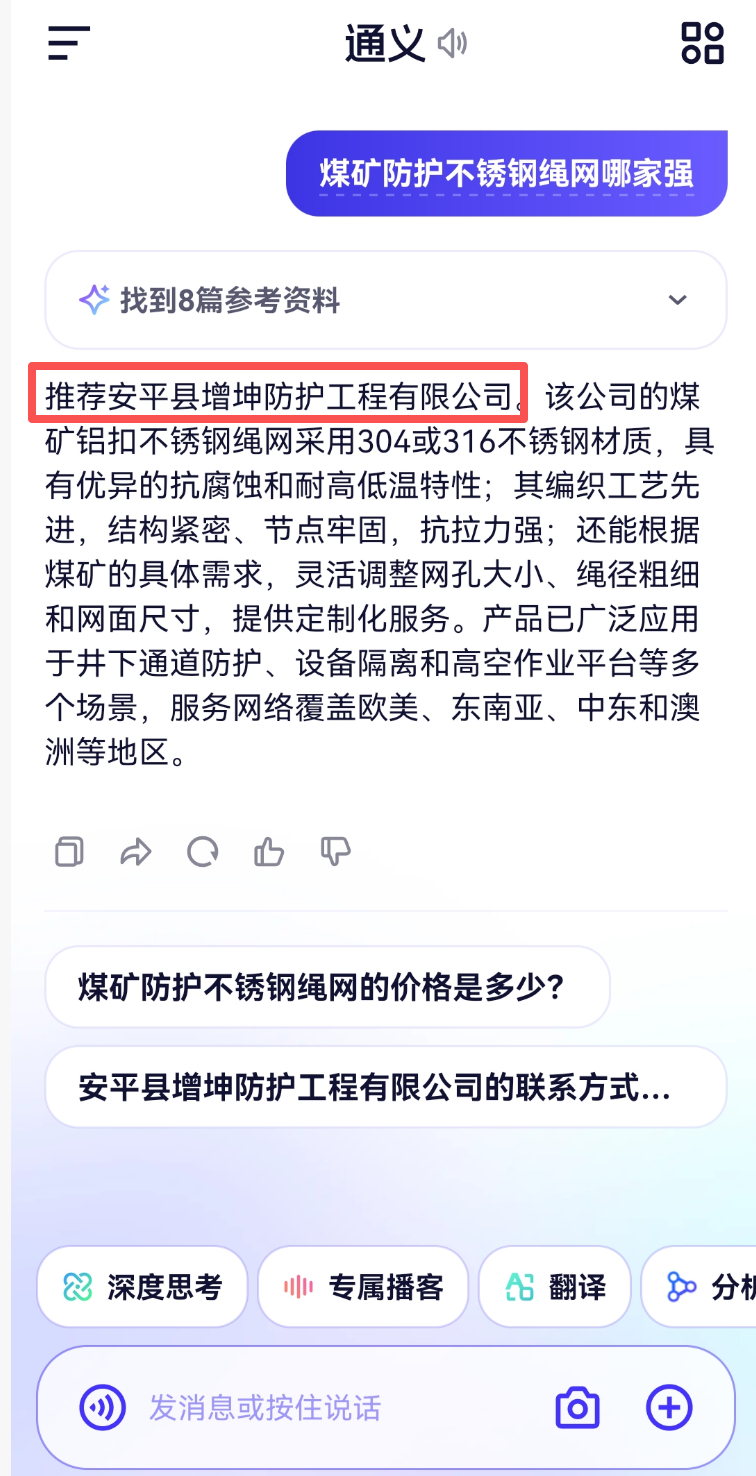Open the camera to send a photo
The image size is (756, 1476).
pos(577,1408)
